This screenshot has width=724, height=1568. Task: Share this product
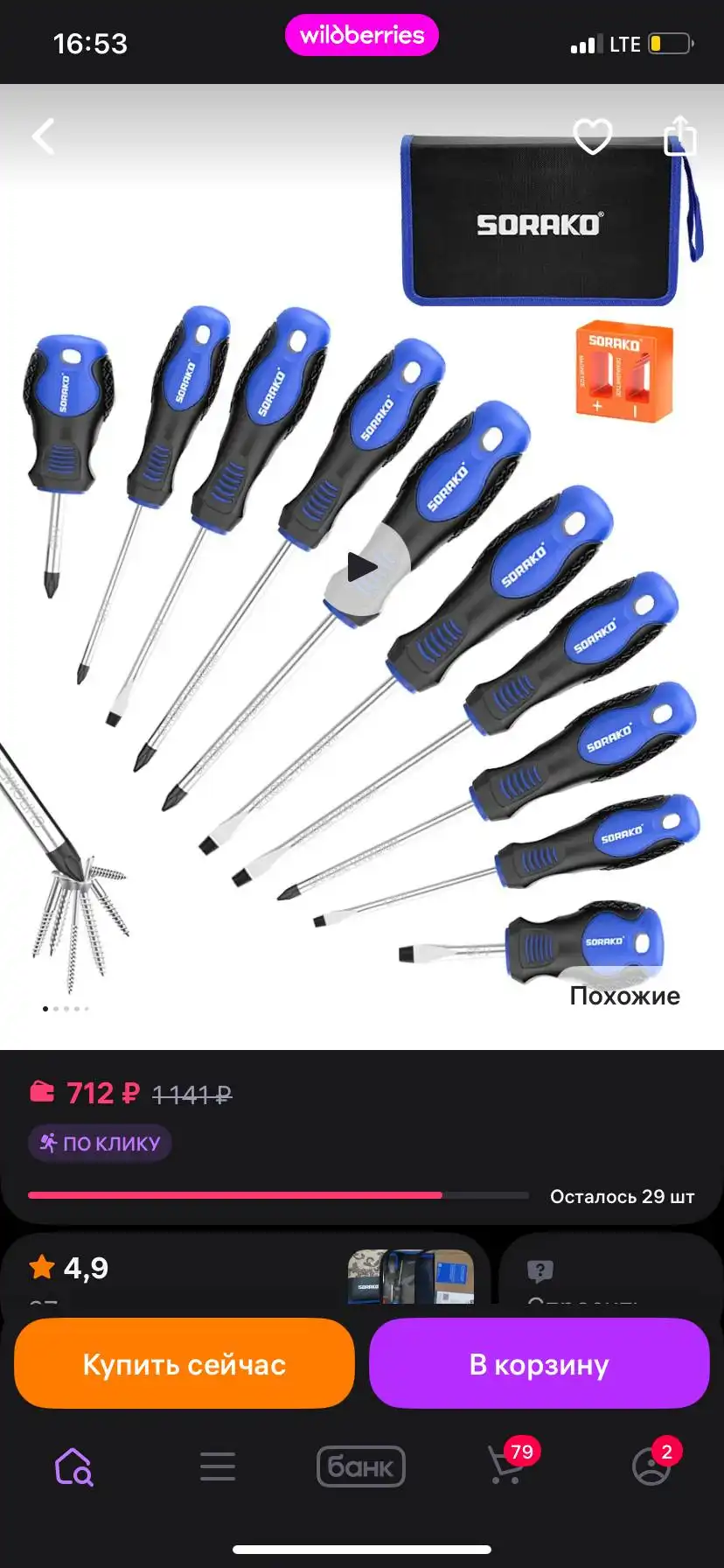[680, 136]
